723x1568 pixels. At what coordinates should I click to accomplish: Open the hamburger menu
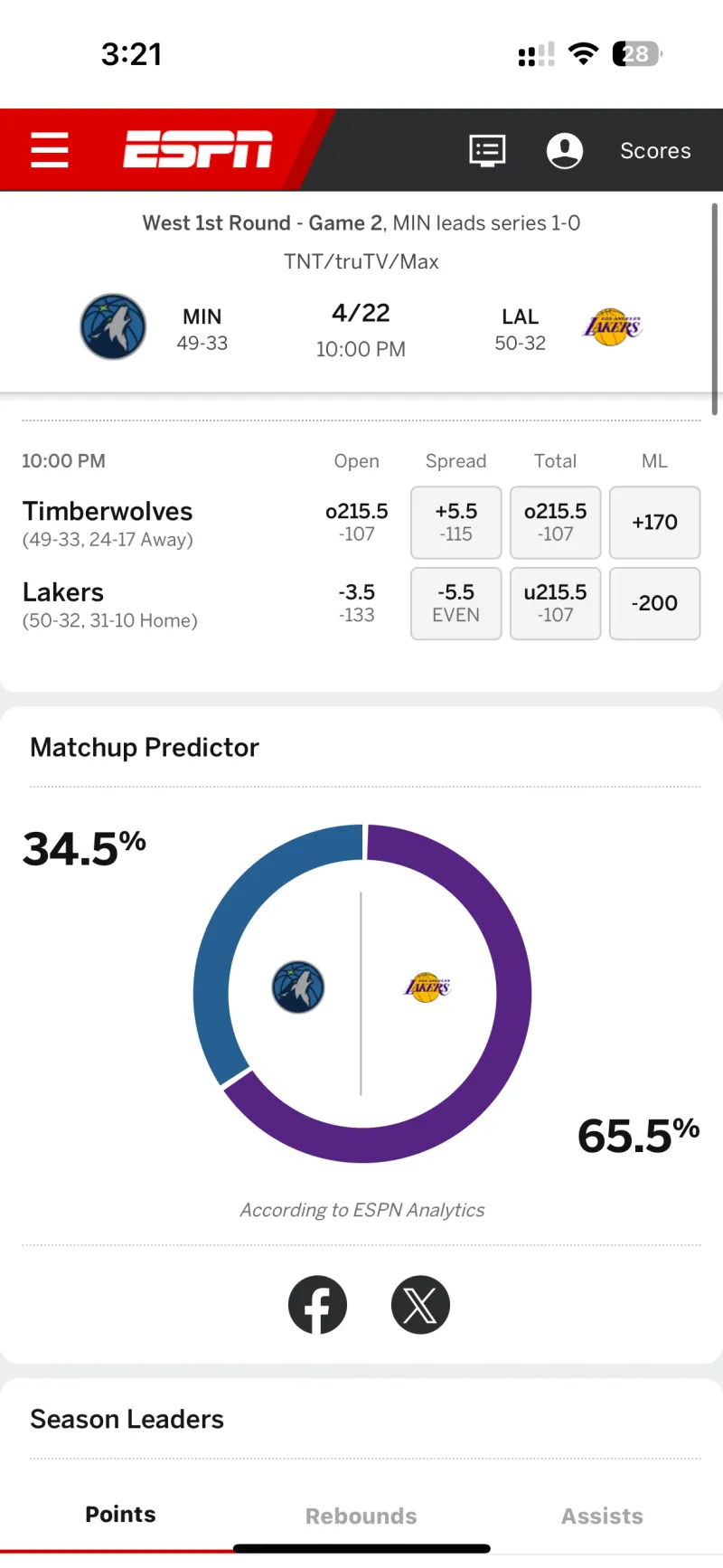point(50,150)
